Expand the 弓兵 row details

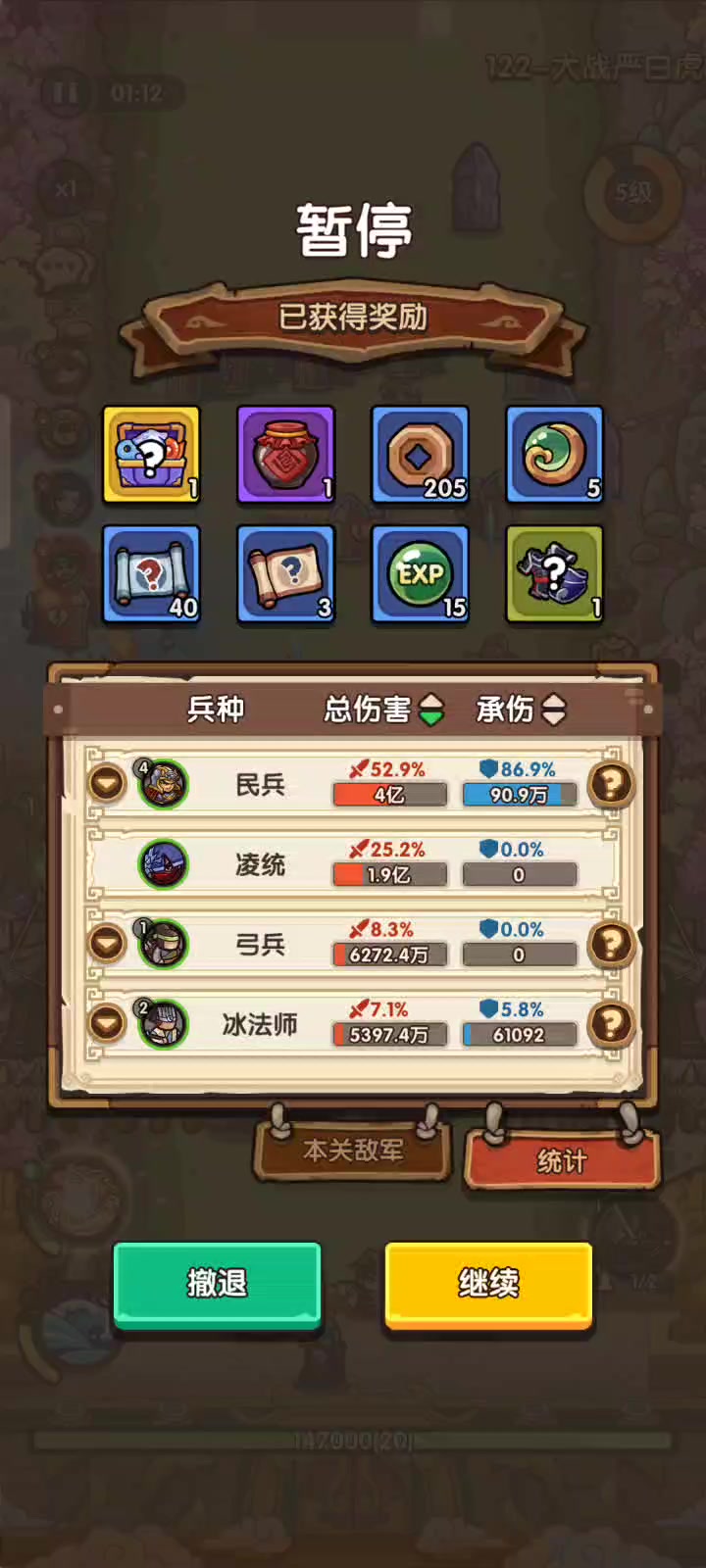107,944
